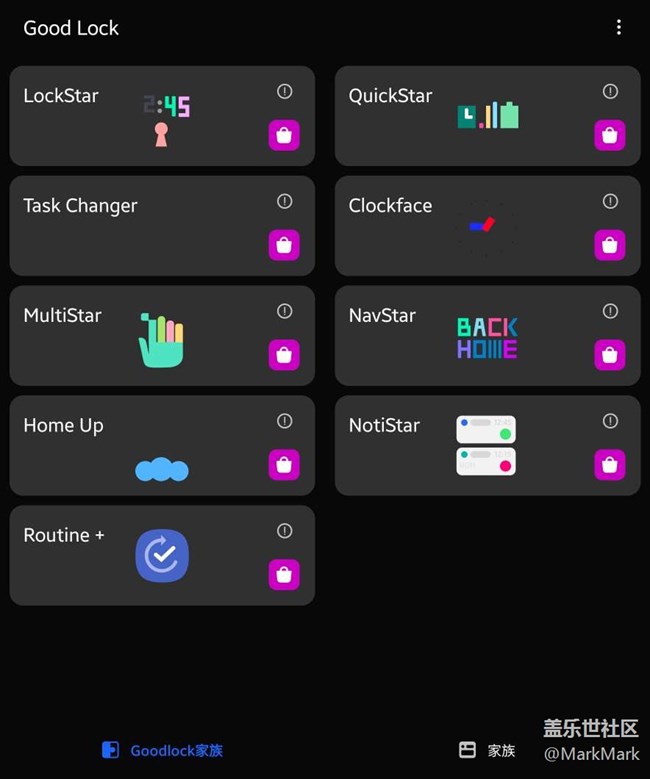The image size is (650, 779).
Task: View info for Task Changer
Action: pos(284,201)
